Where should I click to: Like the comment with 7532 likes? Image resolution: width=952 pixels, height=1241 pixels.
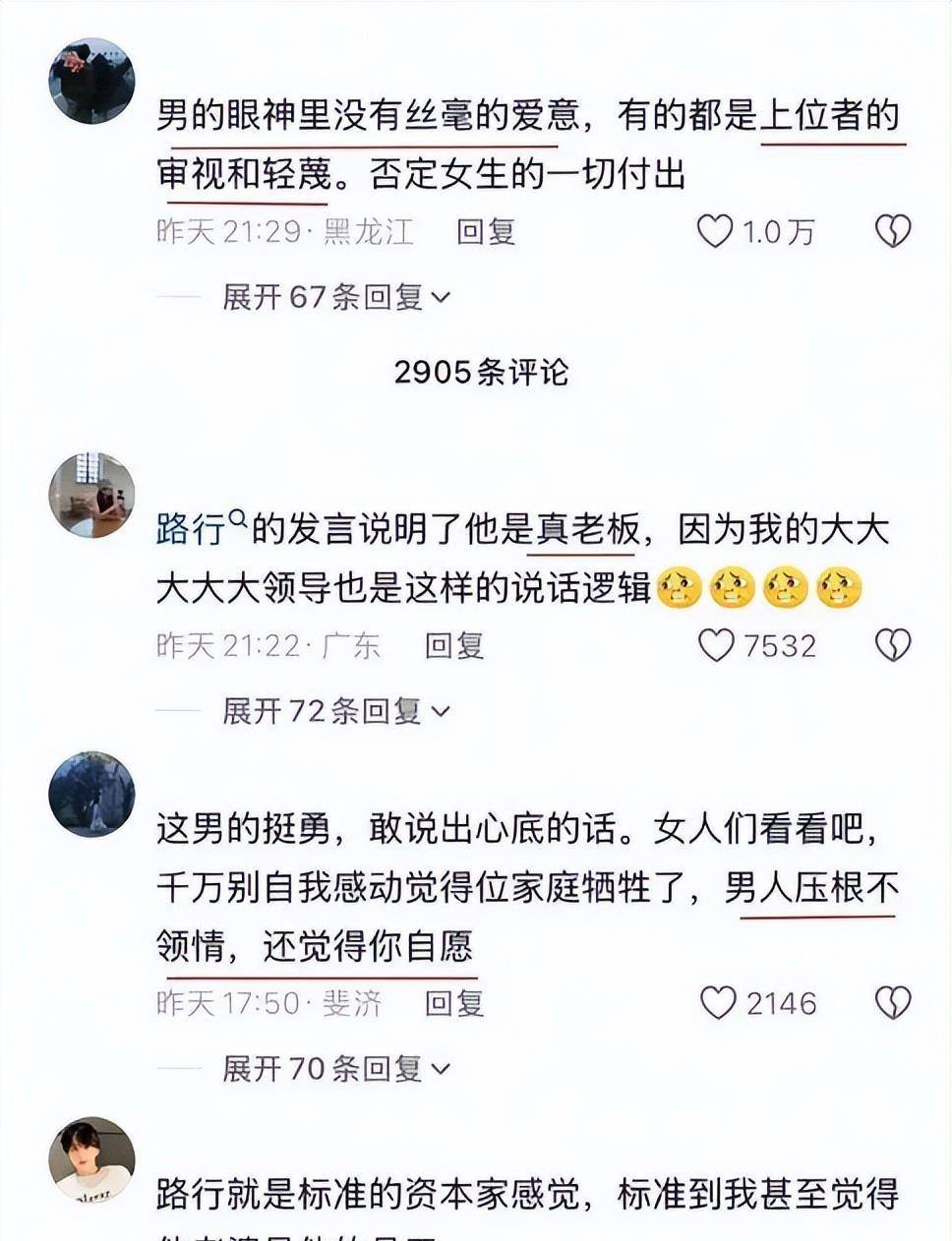(716, 645)
